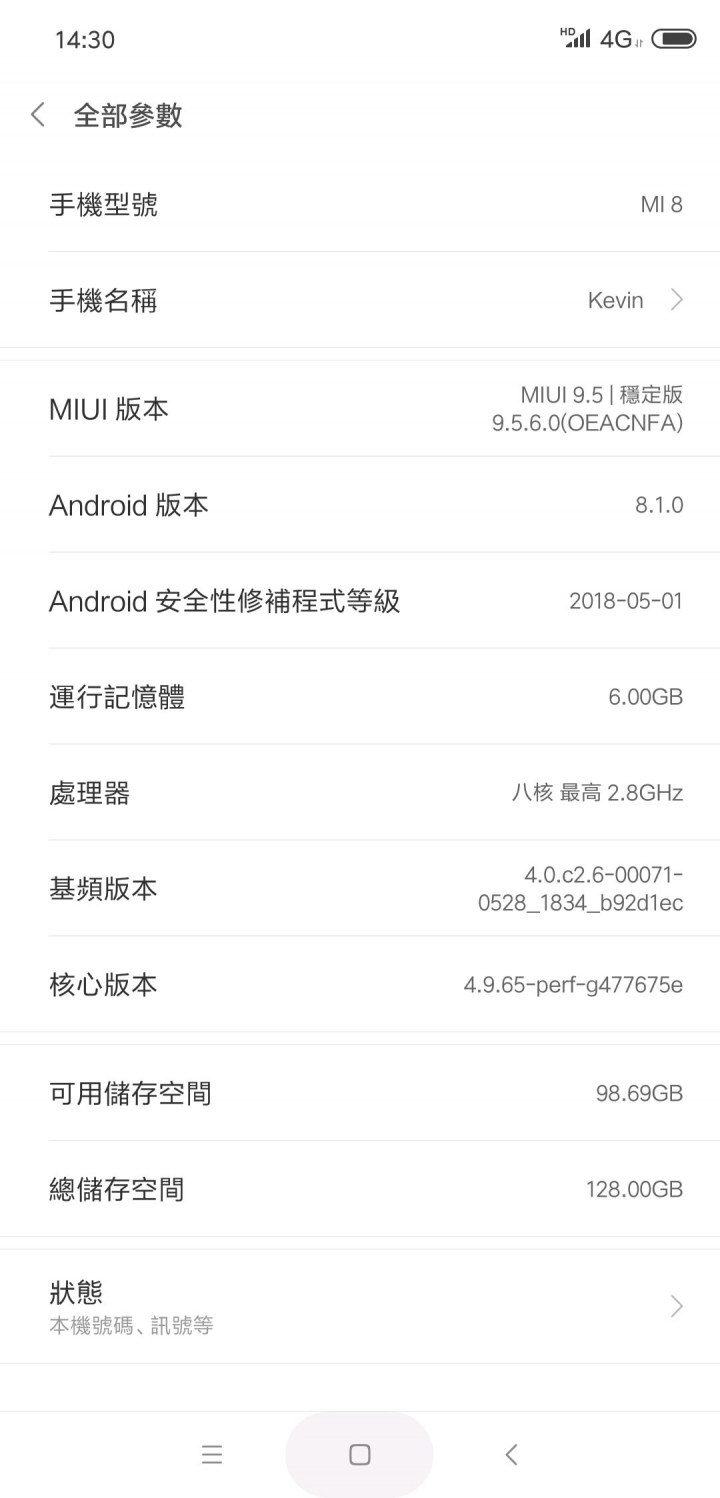Open recent apps from navigation bar

(212, 1455)
